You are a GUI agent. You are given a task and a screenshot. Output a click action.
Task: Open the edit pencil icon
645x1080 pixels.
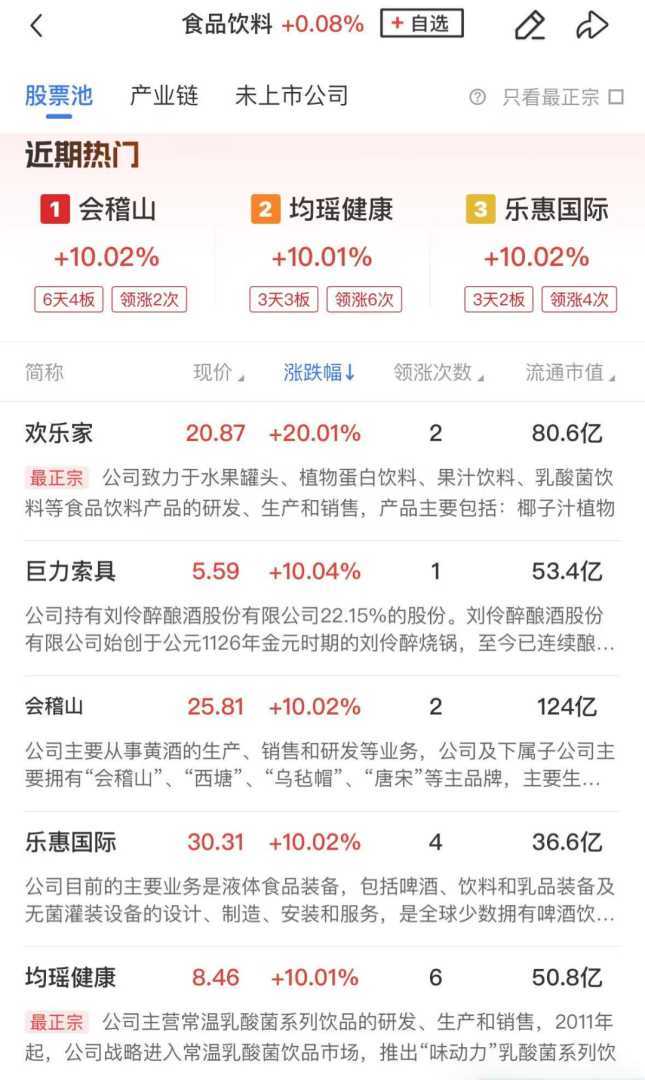coord(529,25)
